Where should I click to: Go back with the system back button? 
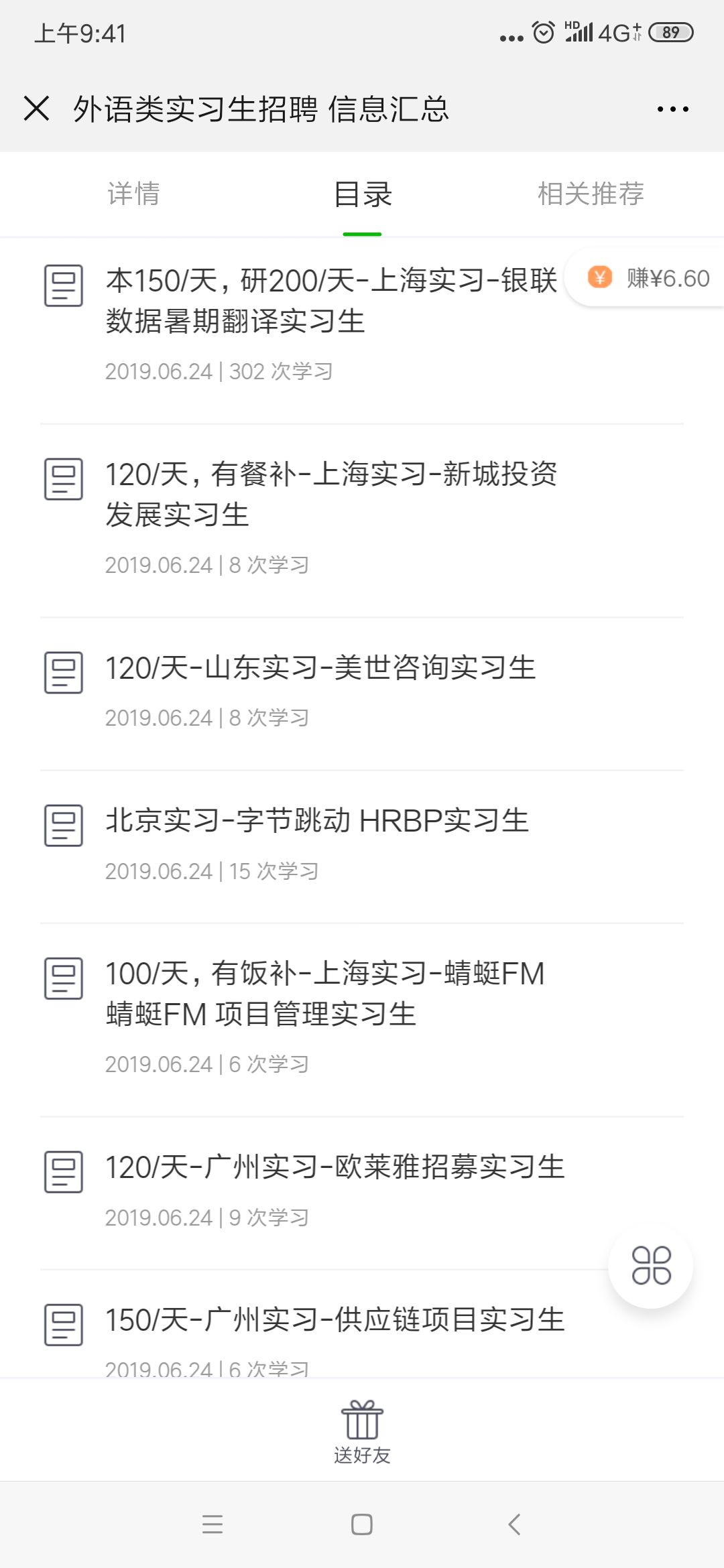(514, 1524)
